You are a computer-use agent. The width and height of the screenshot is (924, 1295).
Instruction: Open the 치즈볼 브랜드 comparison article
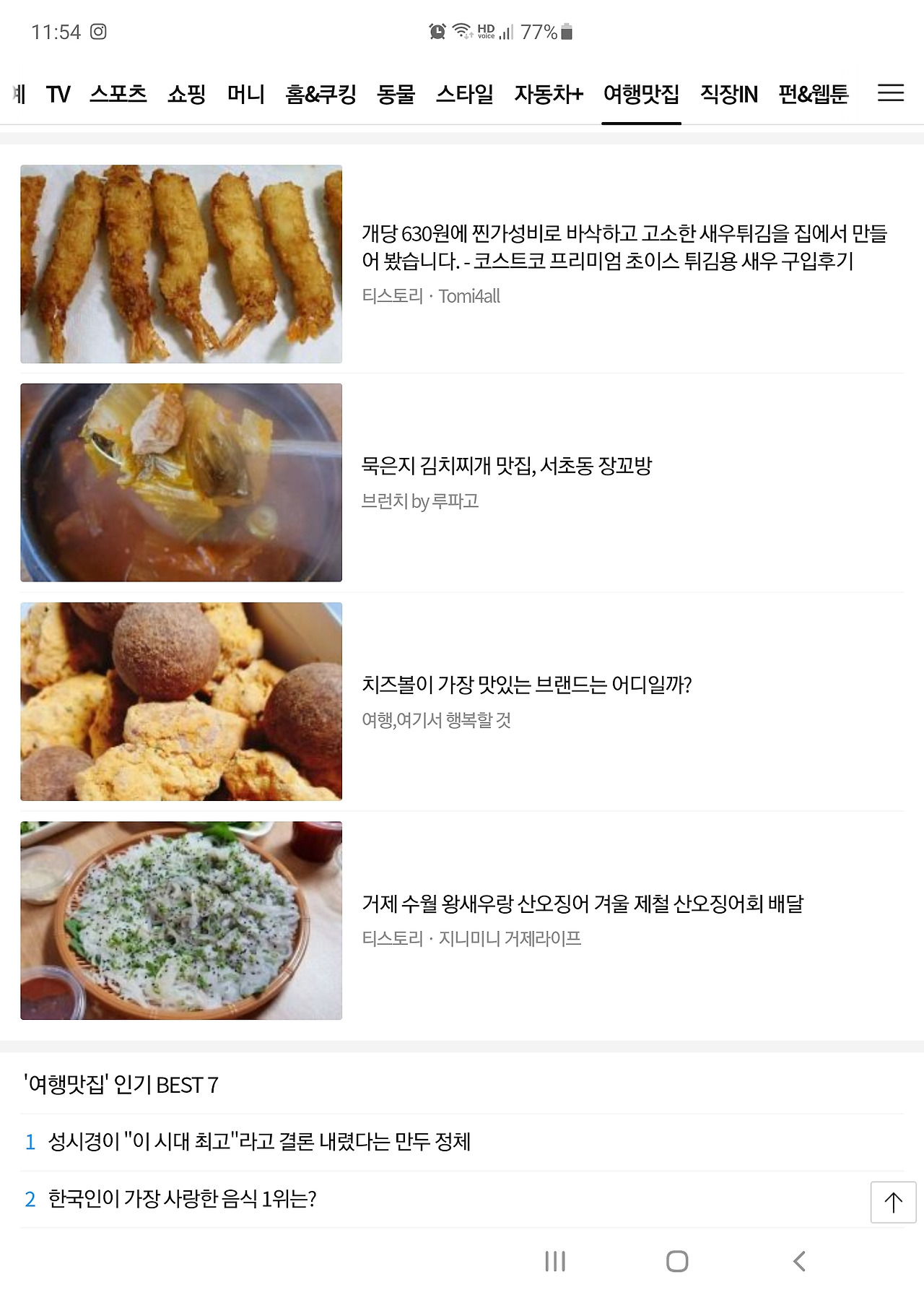coord(526,685)
